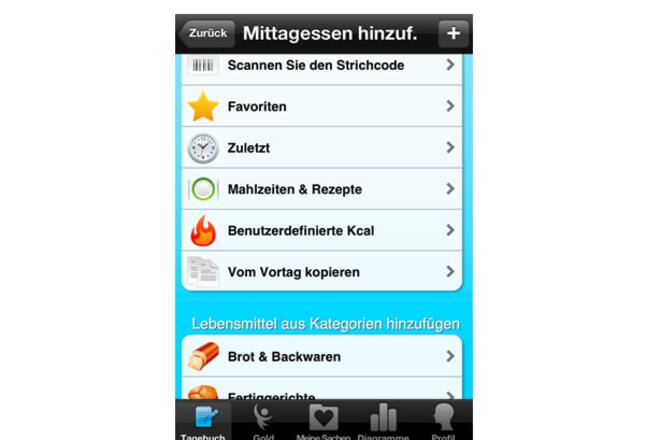Go back with the Zurück button
660x440 pixels.
[208, 33]
